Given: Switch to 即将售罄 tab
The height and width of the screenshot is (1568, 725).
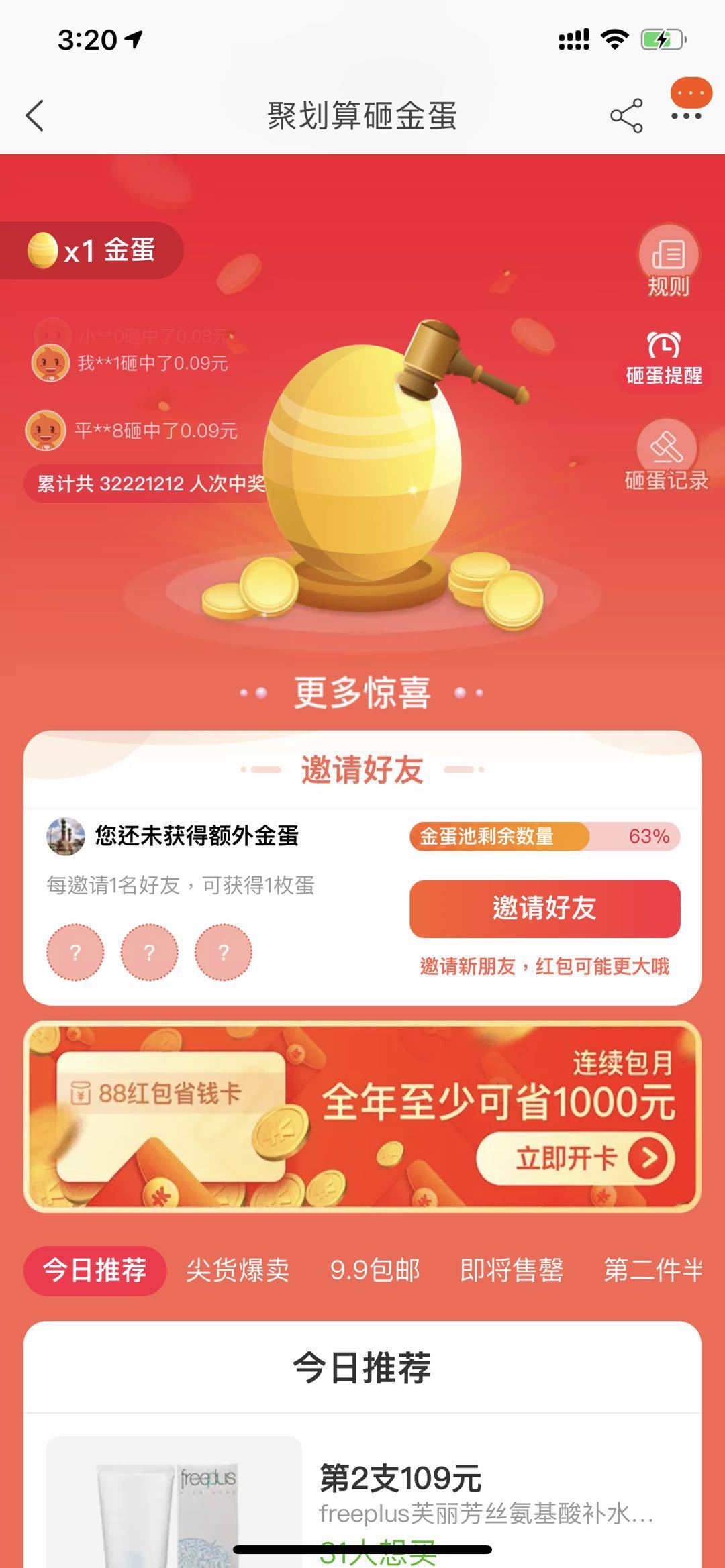Looking at the screenshot, I should click(511, 1270).
